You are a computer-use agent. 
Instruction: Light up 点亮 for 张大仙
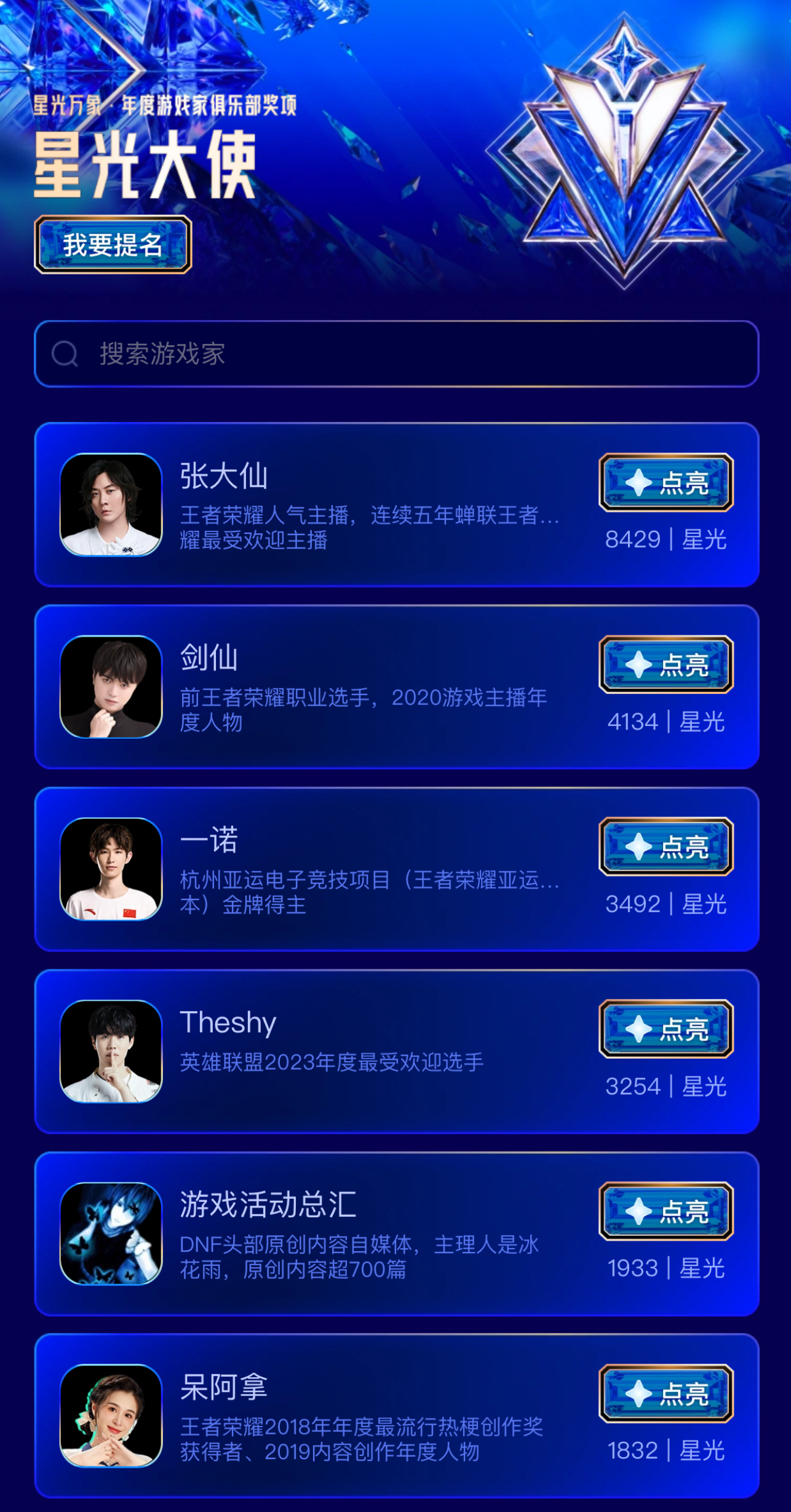point(666,482)
